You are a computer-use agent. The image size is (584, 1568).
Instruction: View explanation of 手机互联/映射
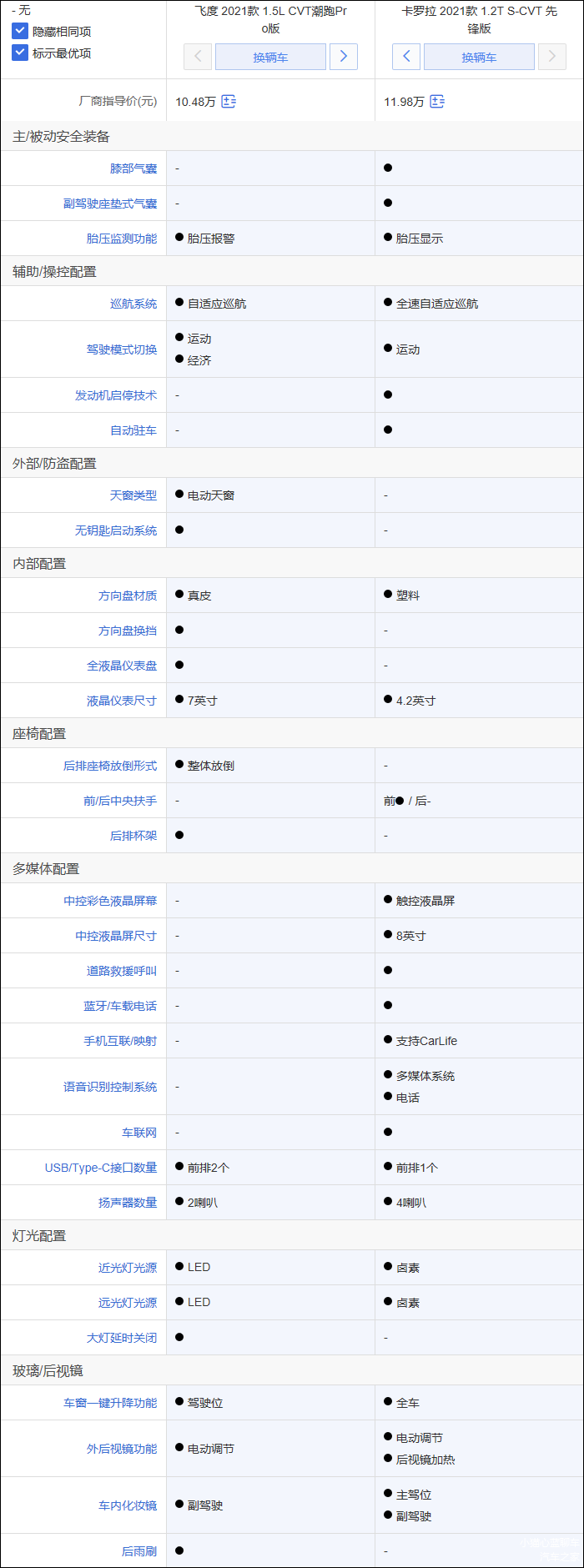click(x=120, y=1041)
